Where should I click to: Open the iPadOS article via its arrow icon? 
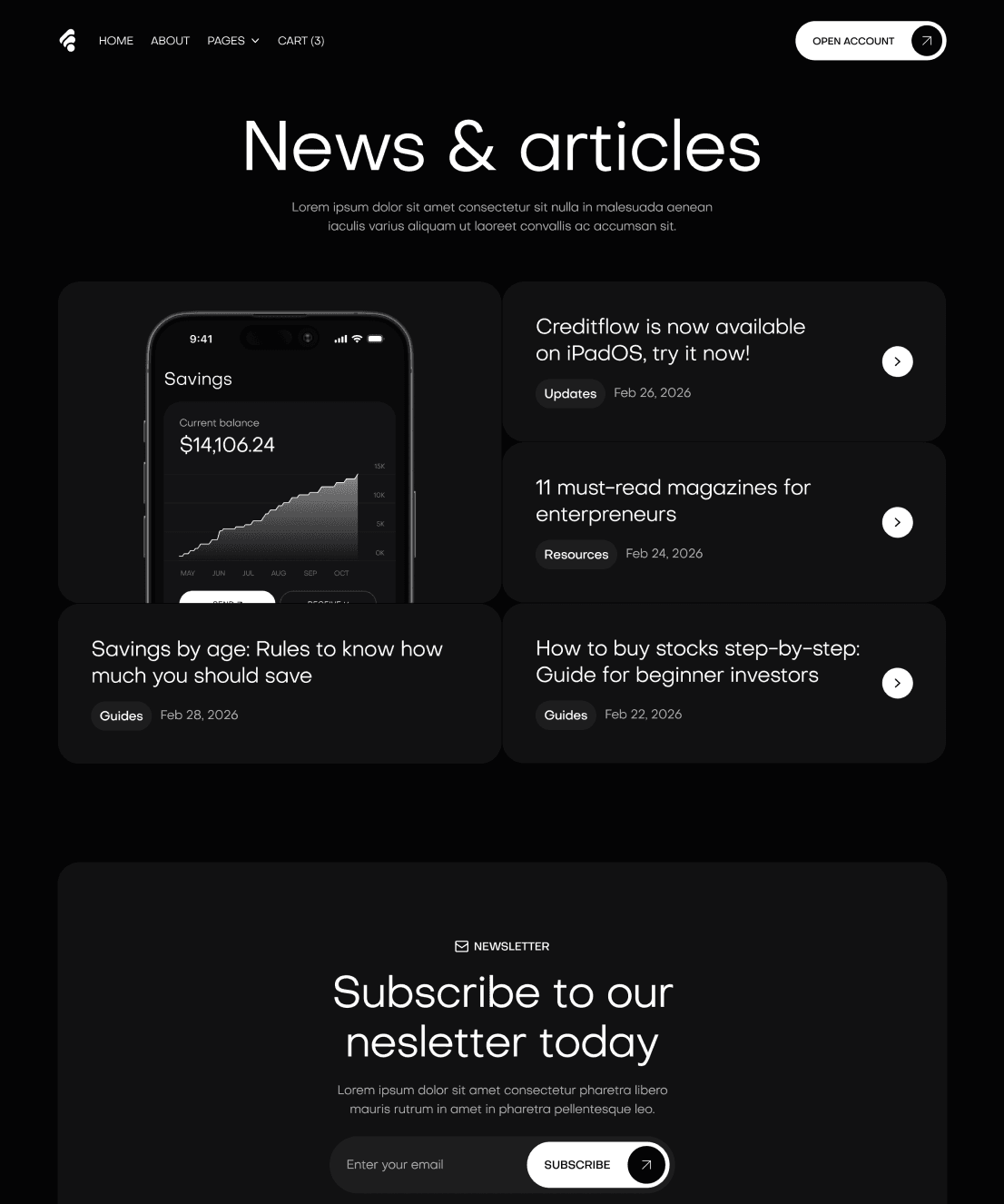click(x=897, y=360)
